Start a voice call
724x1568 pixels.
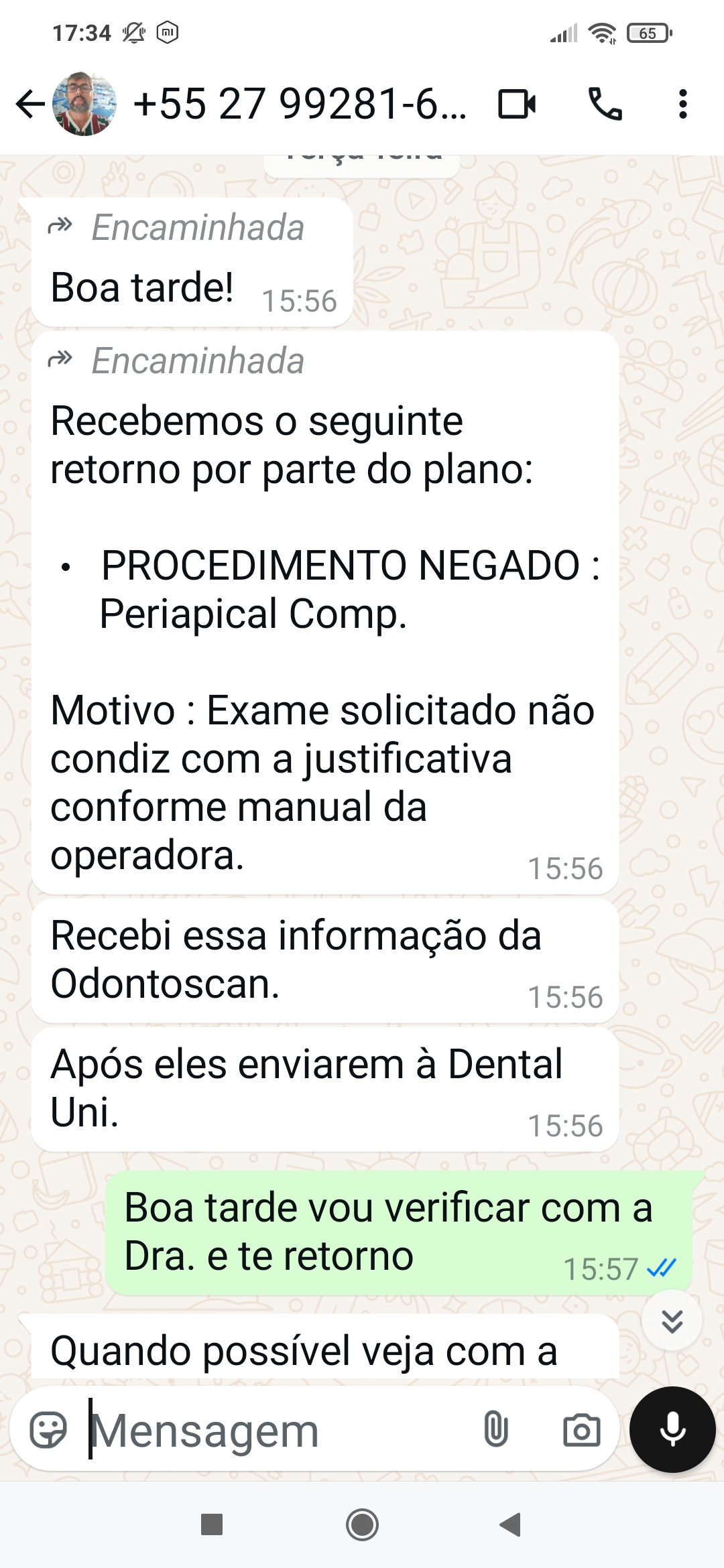(x=605, y=105)
